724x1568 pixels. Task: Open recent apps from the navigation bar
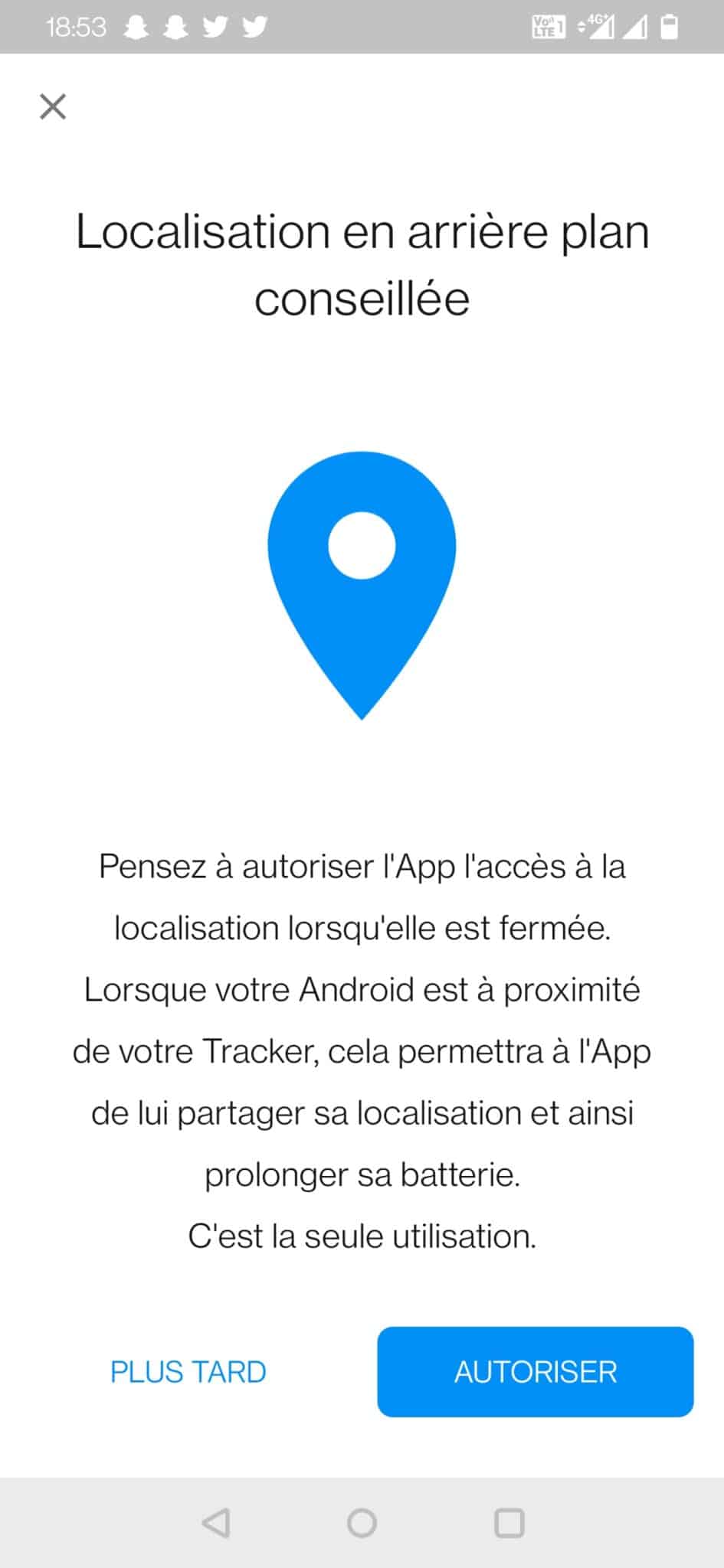point(509,1523)
